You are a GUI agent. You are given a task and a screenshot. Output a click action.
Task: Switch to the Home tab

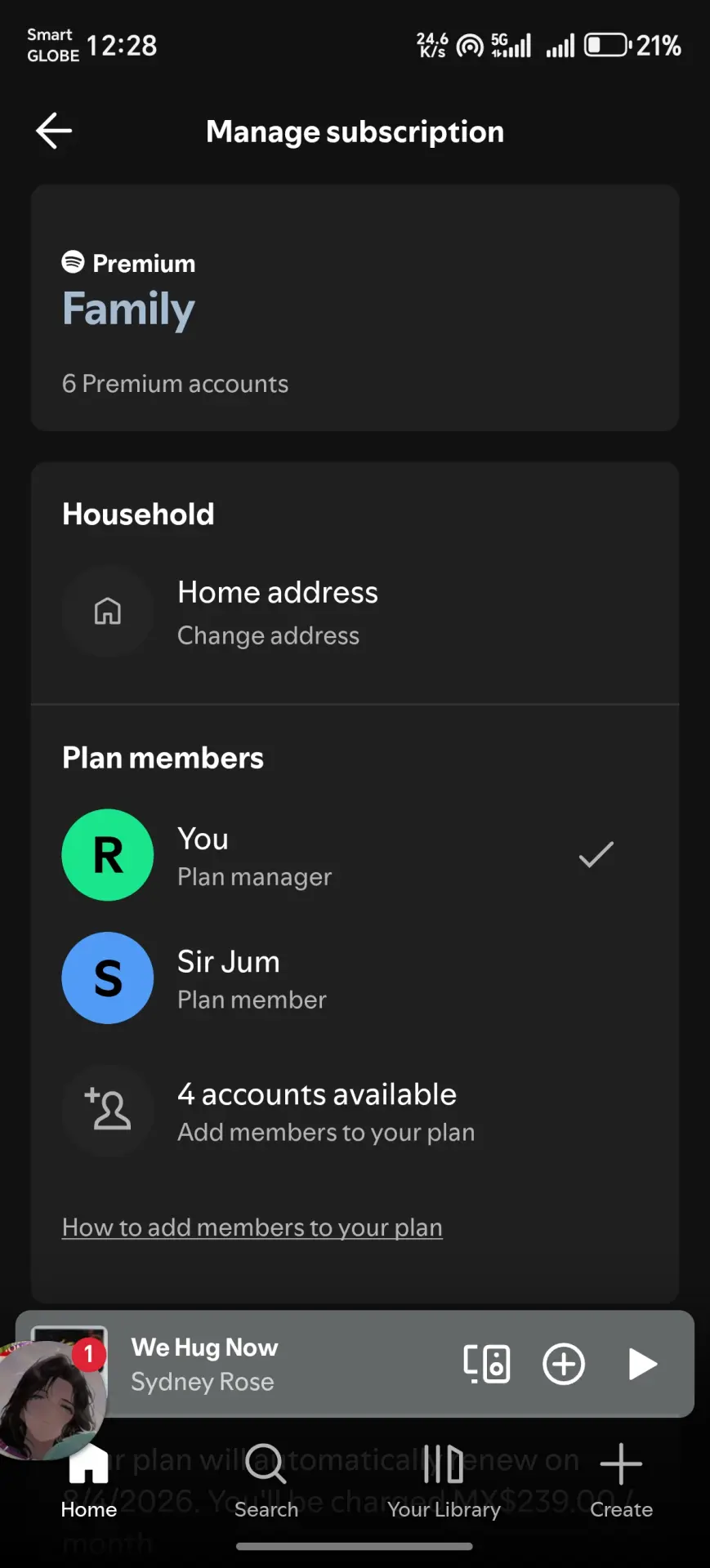(x=89, y=1480)
